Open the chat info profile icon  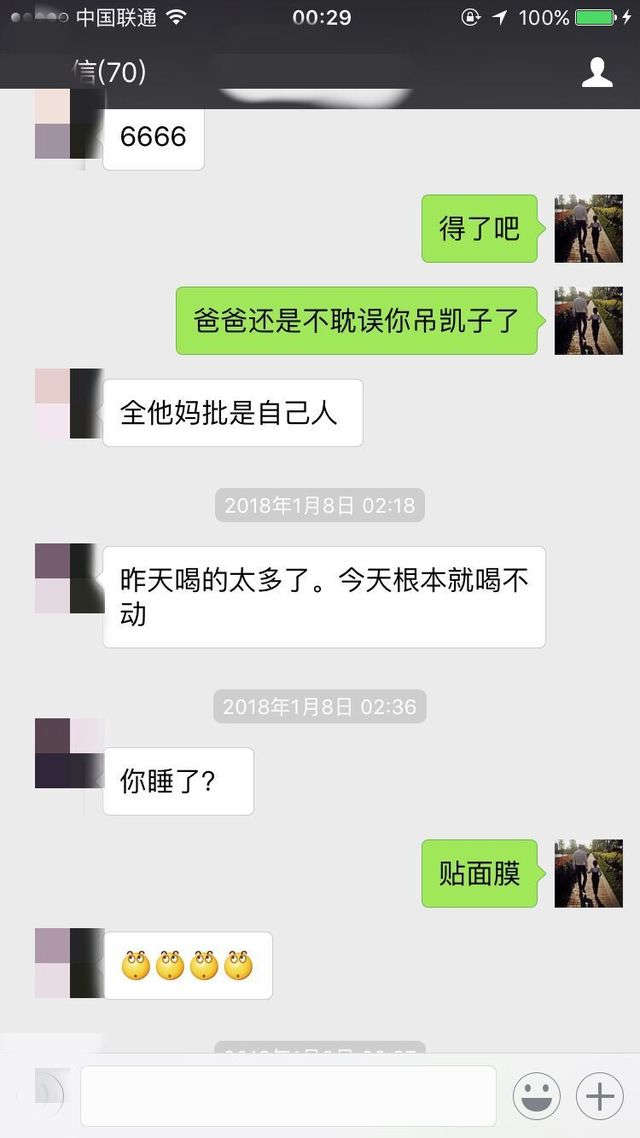point(597,72)
